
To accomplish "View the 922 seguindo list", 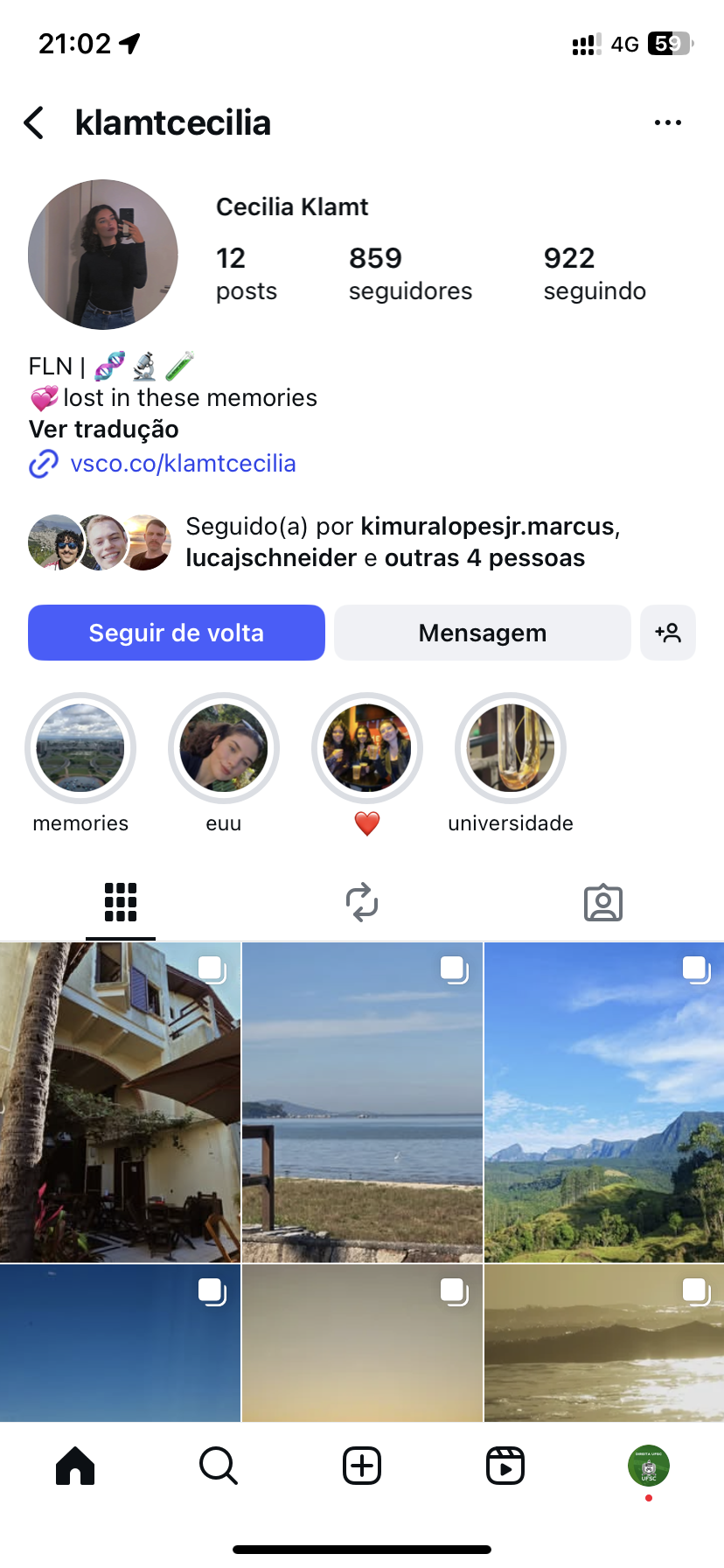I will point(595,273).
